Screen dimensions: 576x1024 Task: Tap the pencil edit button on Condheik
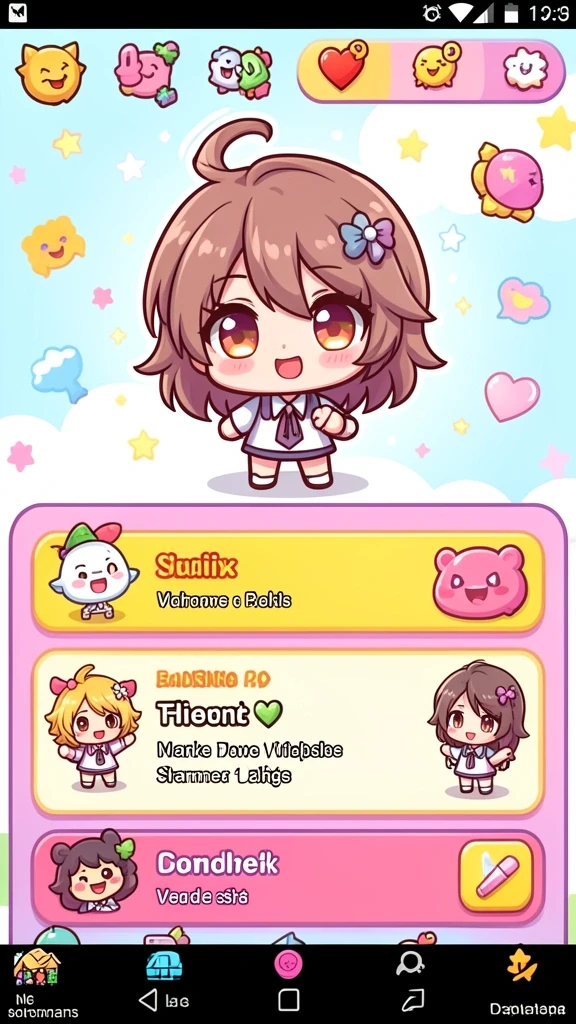point(496,876)
